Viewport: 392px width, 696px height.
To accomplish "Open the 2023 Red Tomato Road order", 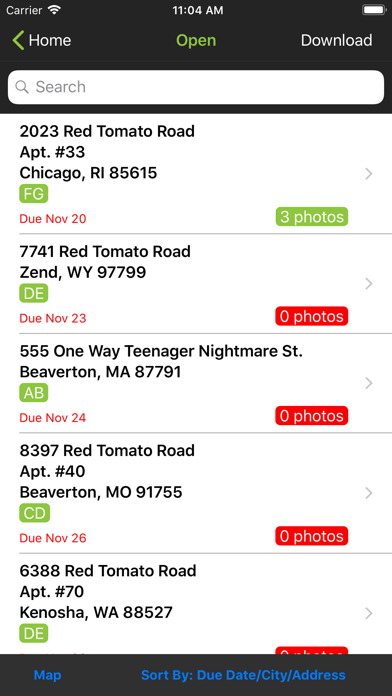I will click(x=196, y=174).
